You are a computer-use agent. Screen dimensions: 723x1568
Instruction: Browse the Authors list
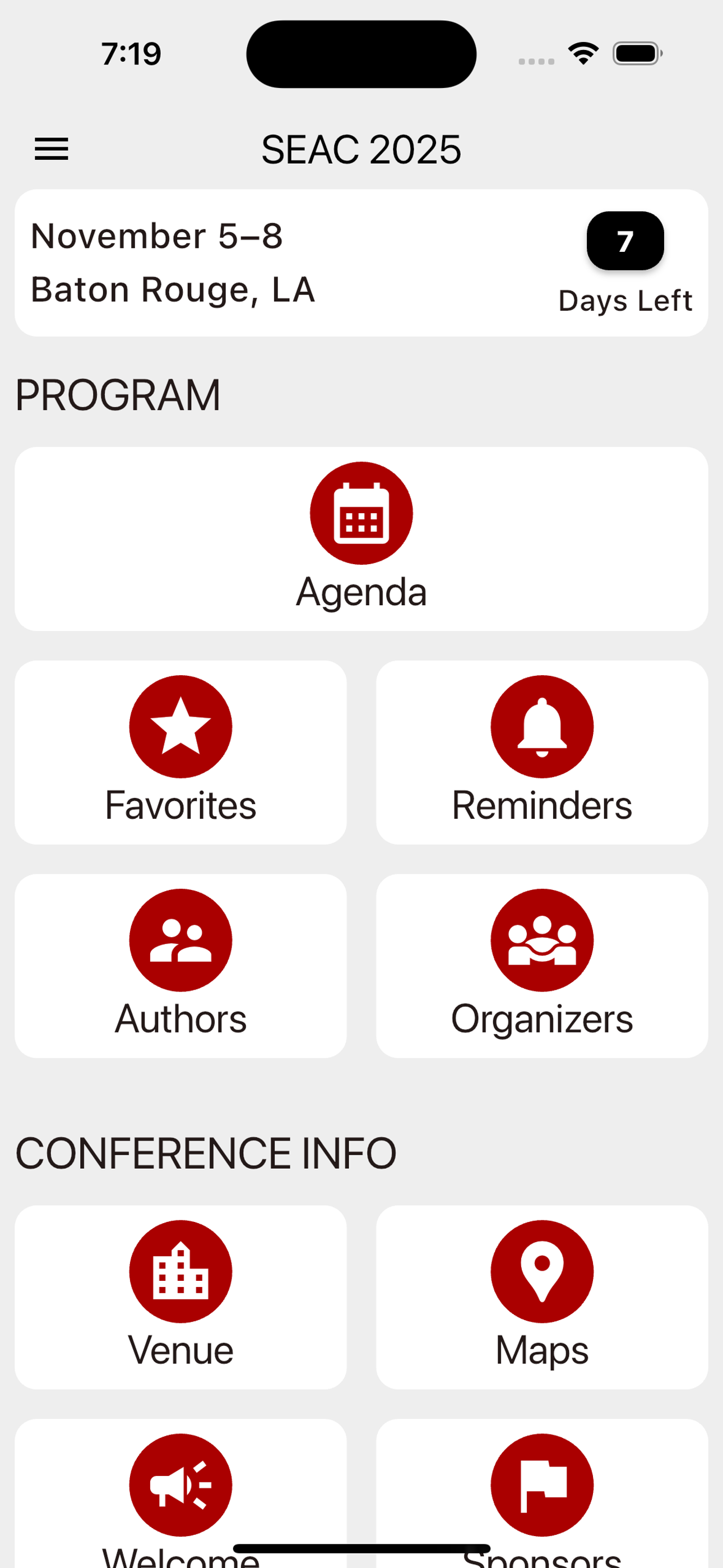tap(180, 965)
